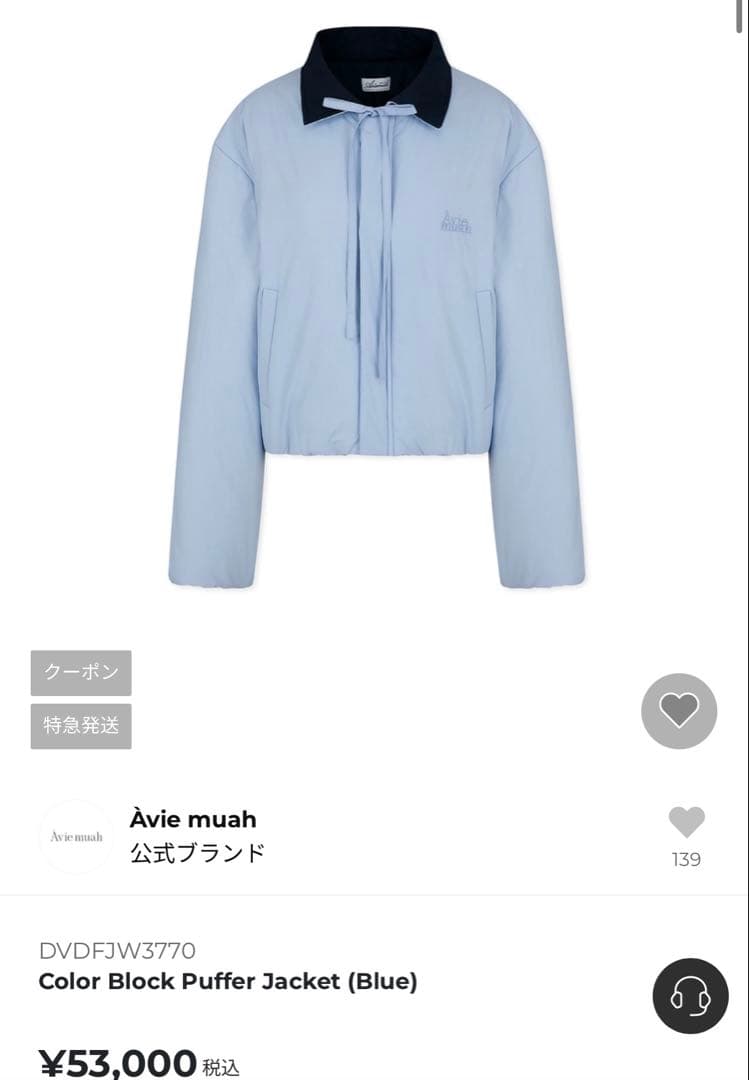The image size is (749, 1080).
Task: Select the 特急発送 express shipping badge
Action: (80, 726)
